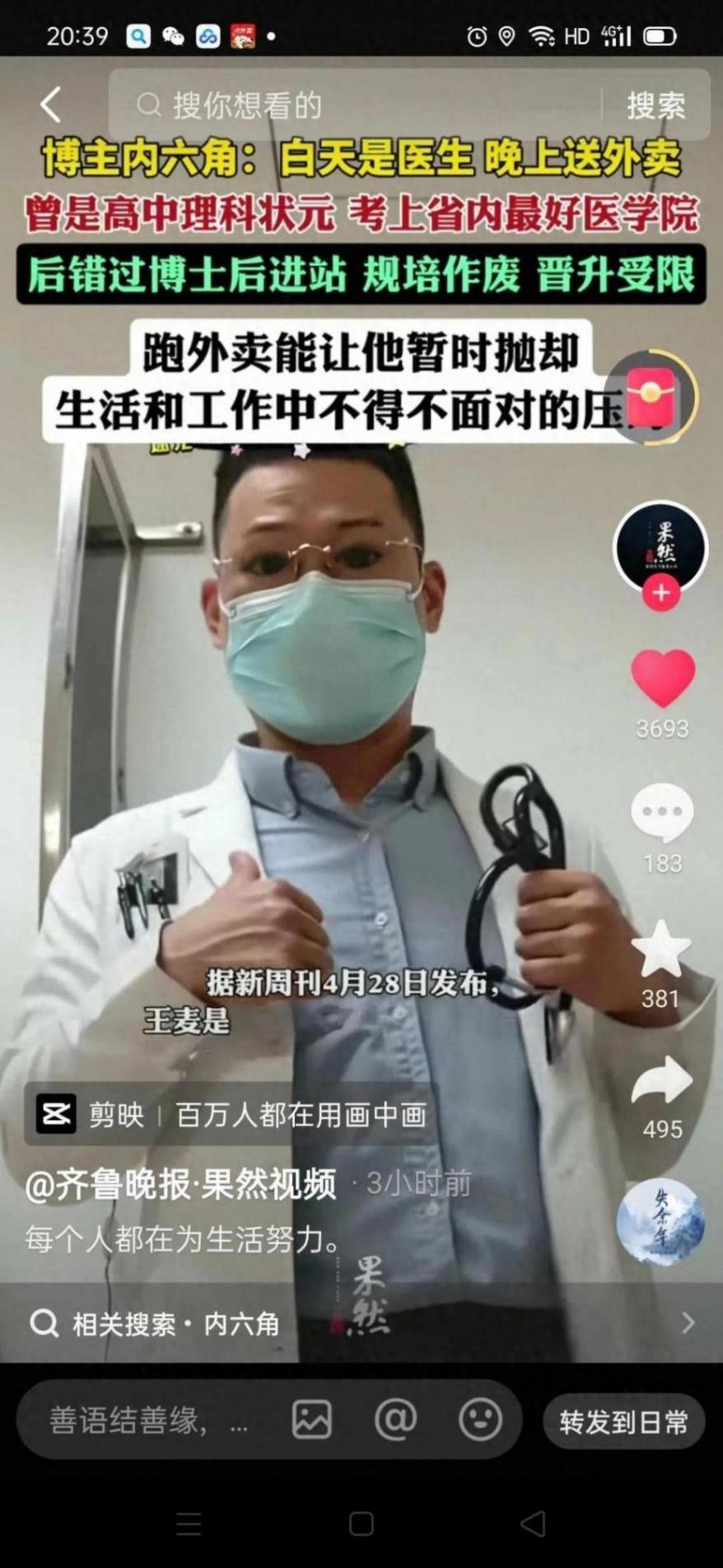Image resolution: width=723 pixels, height=1568 pixels.
Task: Open the 果然 creator profile avatar
Action: (x=660, y=546)
